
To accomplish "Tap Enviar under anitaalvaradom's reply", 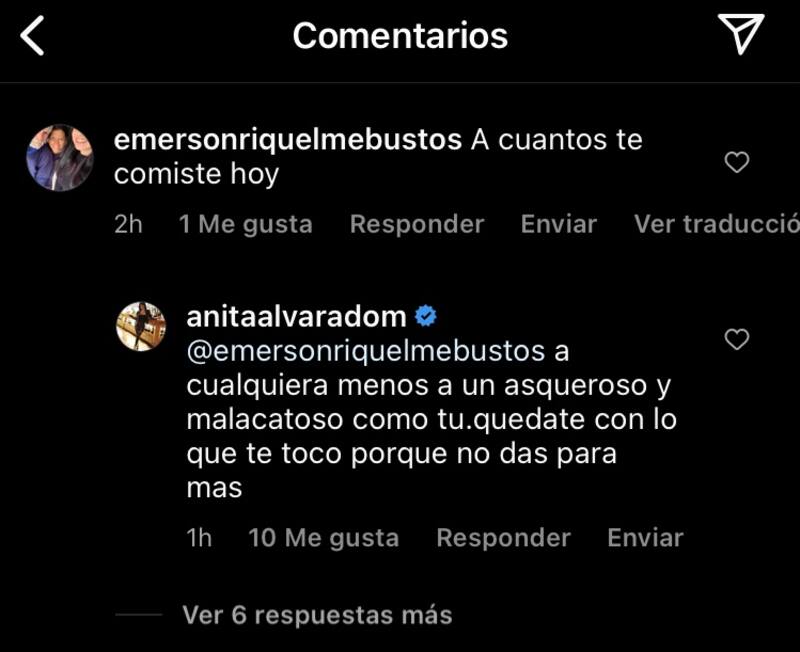I will point(645,538).
